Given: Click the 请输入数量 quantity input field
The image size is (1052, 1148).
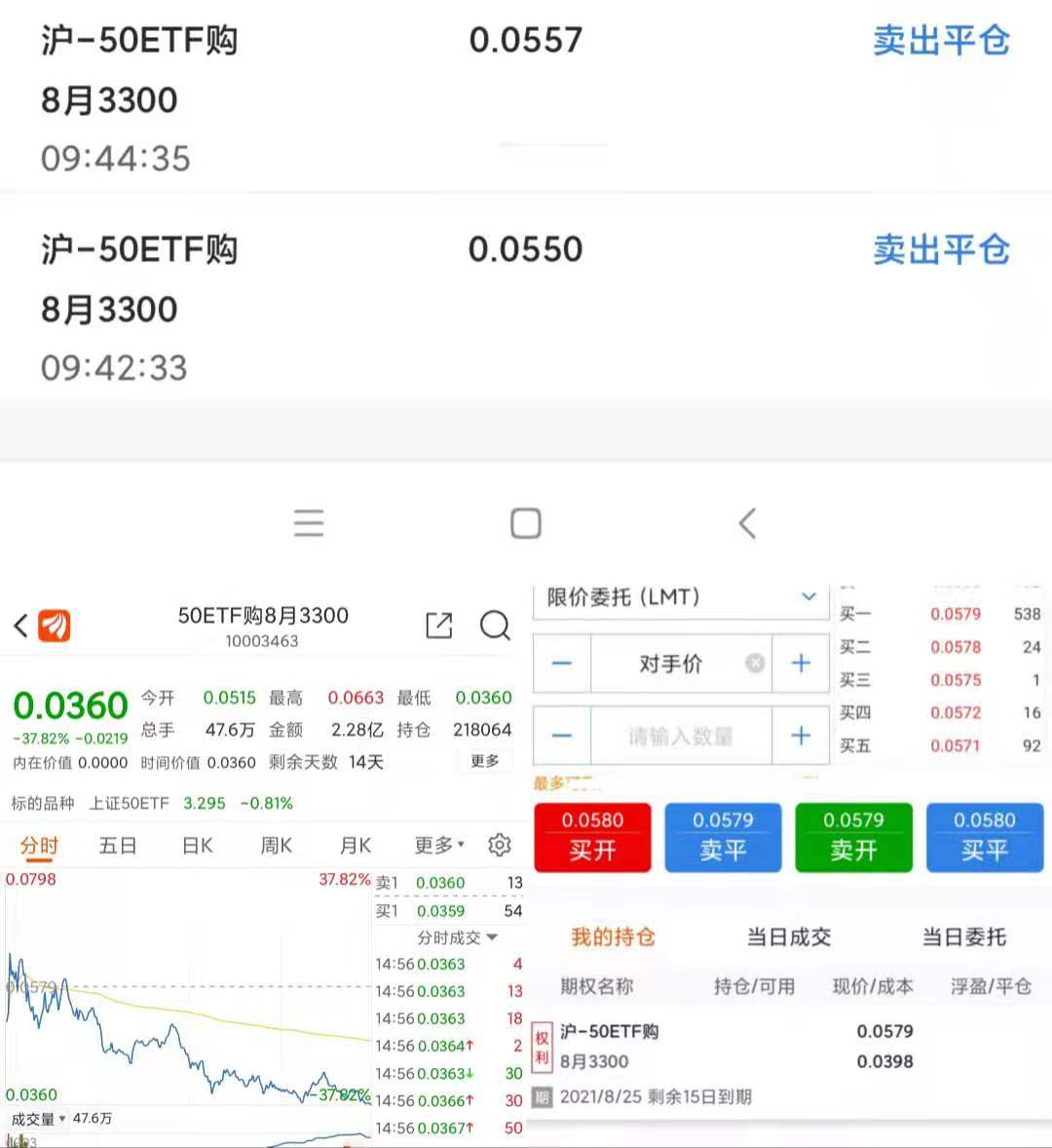Looking at the screenshot, I should click(x=680, y=735).
